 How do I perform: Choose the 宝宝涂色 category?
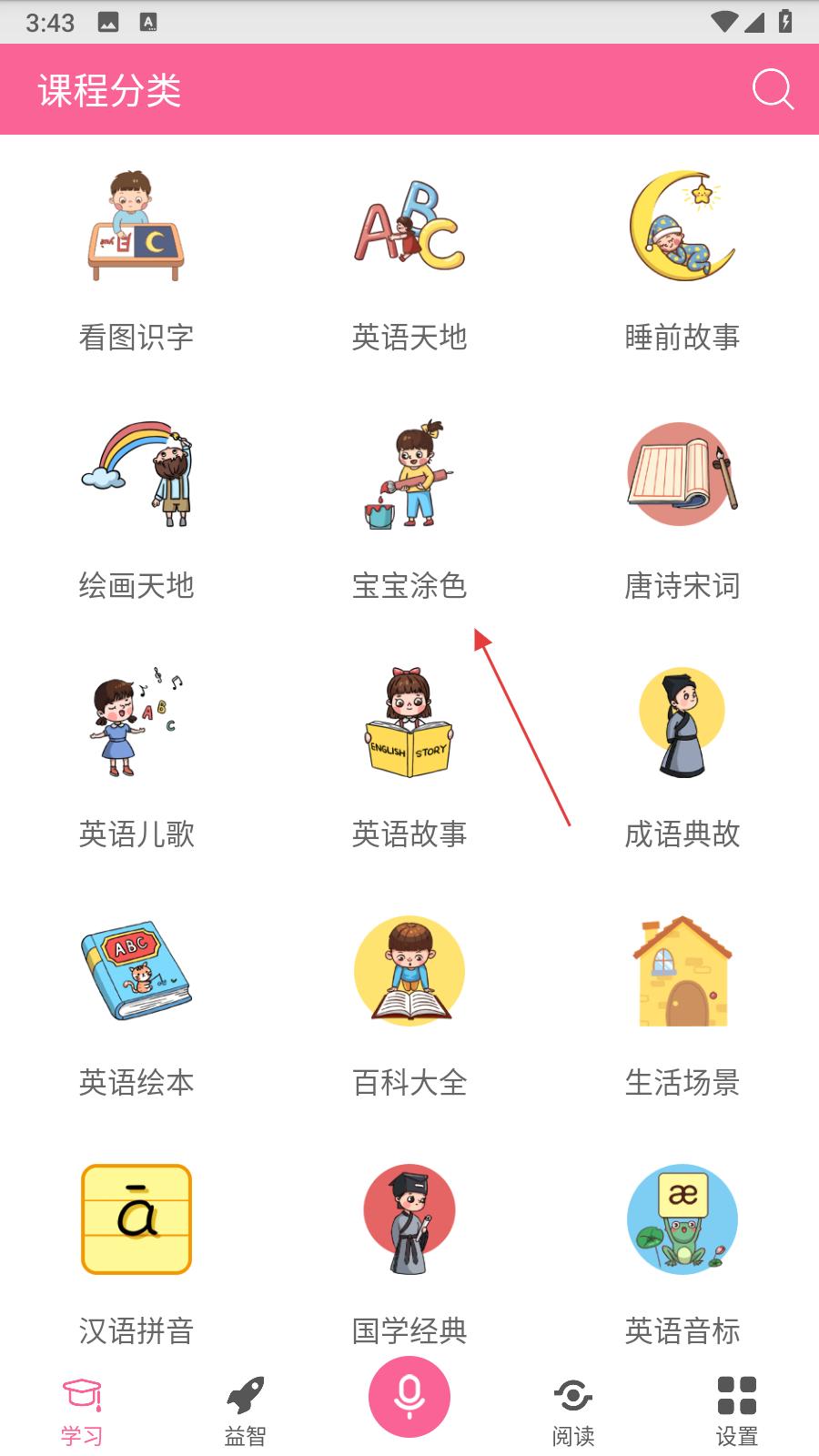click(409, 508)
